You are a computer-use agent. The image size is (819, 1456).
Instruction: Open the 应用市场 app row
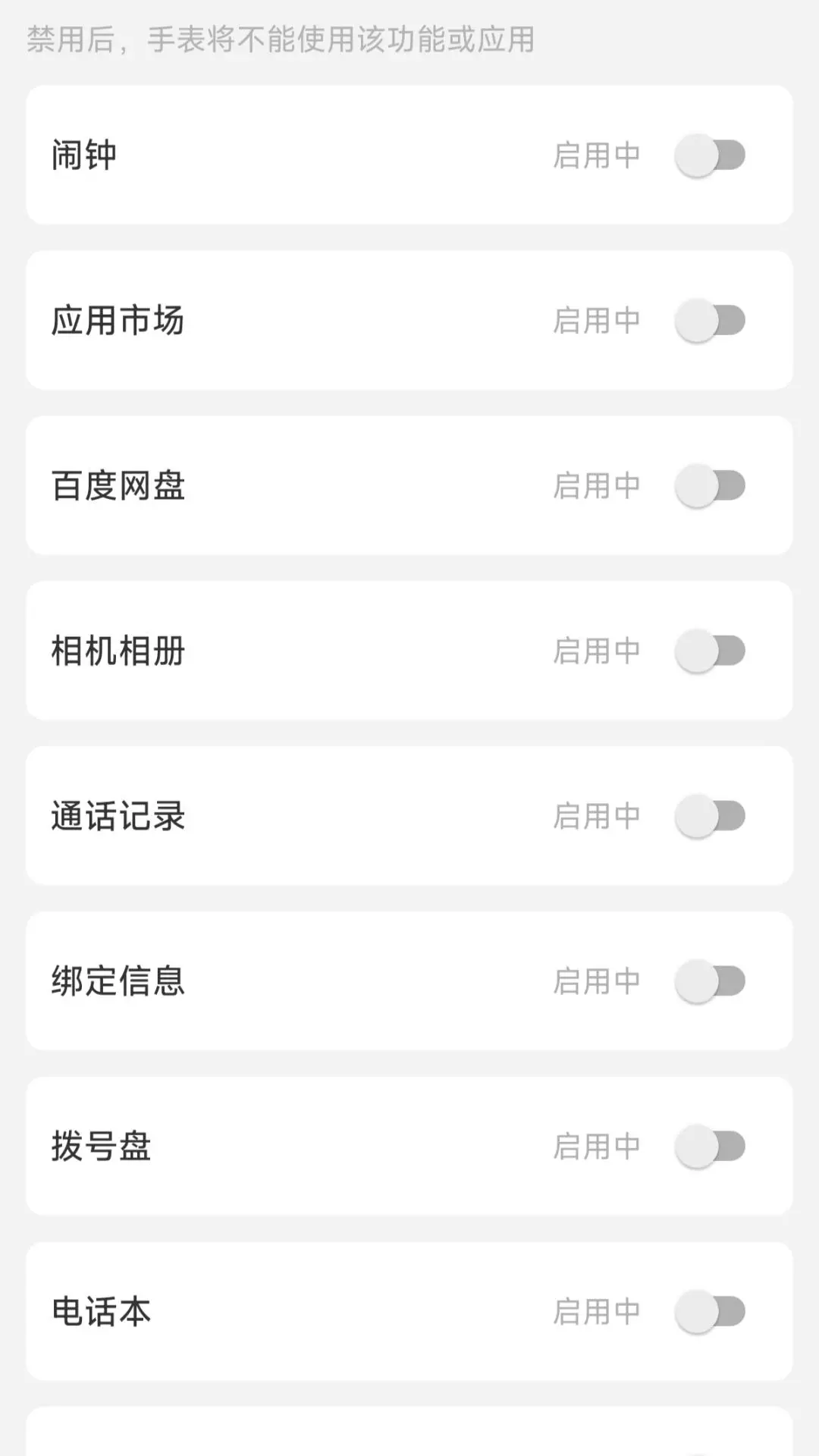click(303, 319)
